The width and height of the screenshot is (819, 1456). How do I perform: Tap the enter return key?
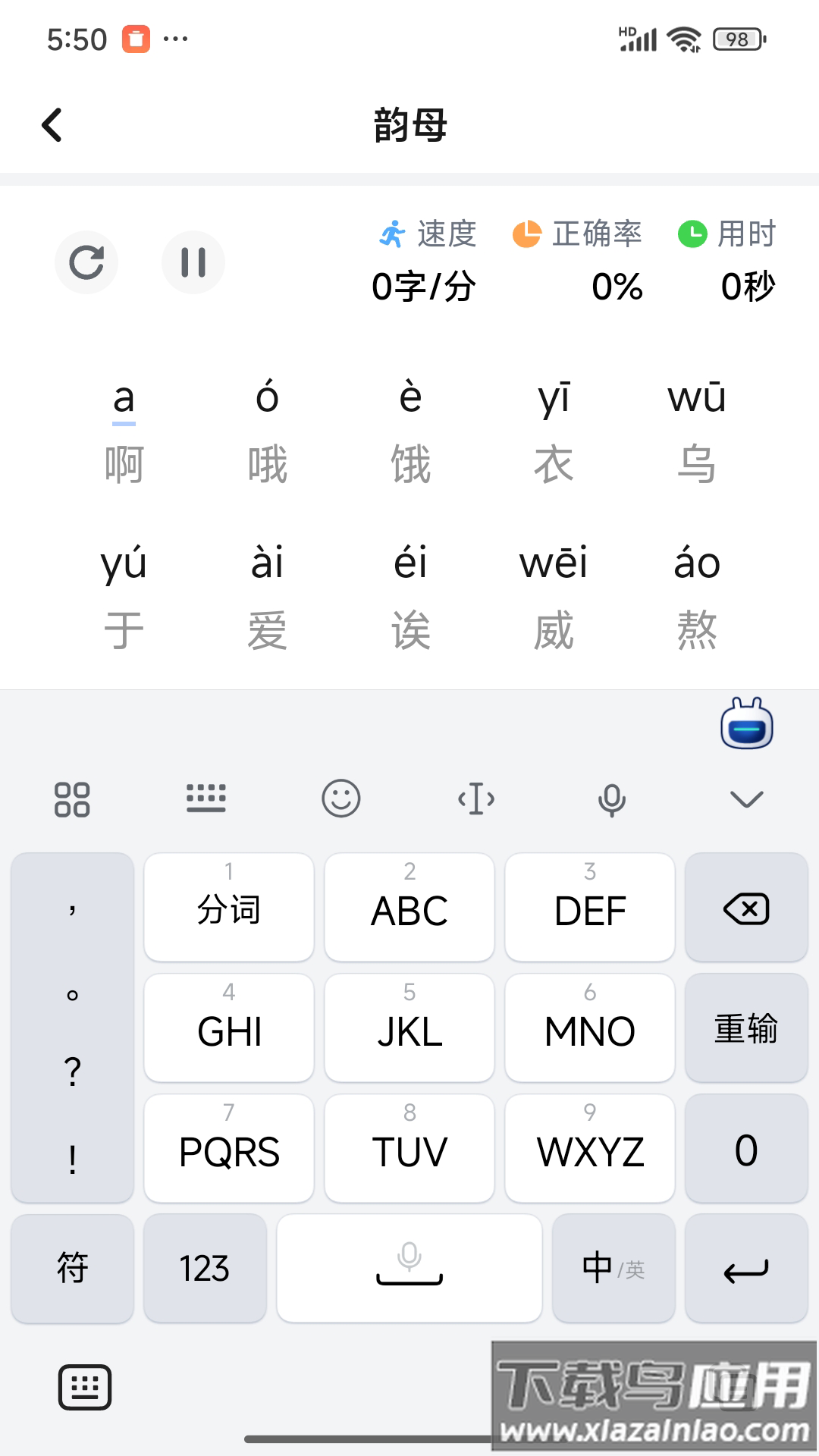pos(746,1268)
